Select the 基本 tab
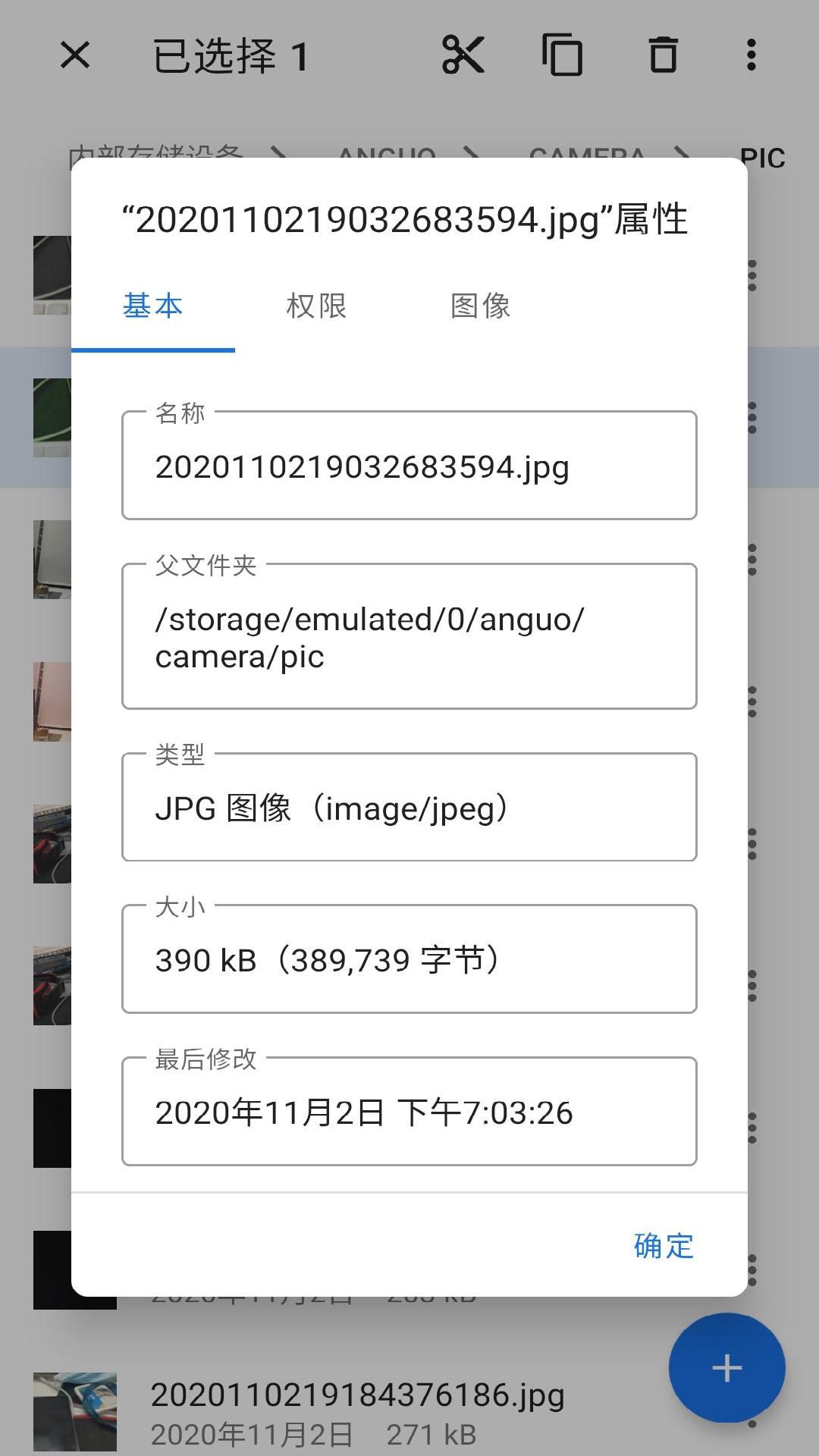 tap(153, 306)
